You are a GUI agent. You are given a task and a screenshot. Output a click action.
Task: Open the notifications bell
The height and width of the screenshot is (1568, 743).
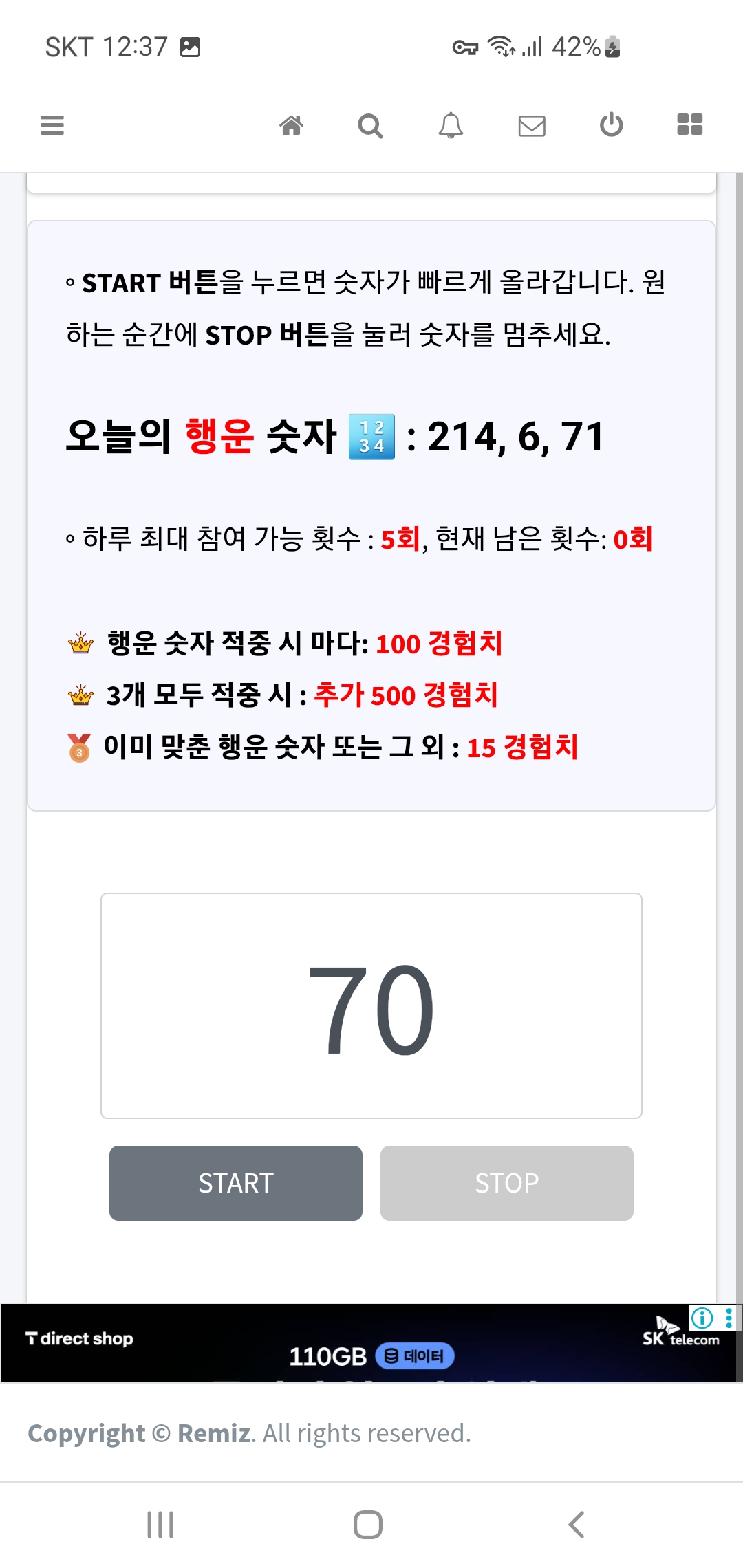click(x=451, y=125)
